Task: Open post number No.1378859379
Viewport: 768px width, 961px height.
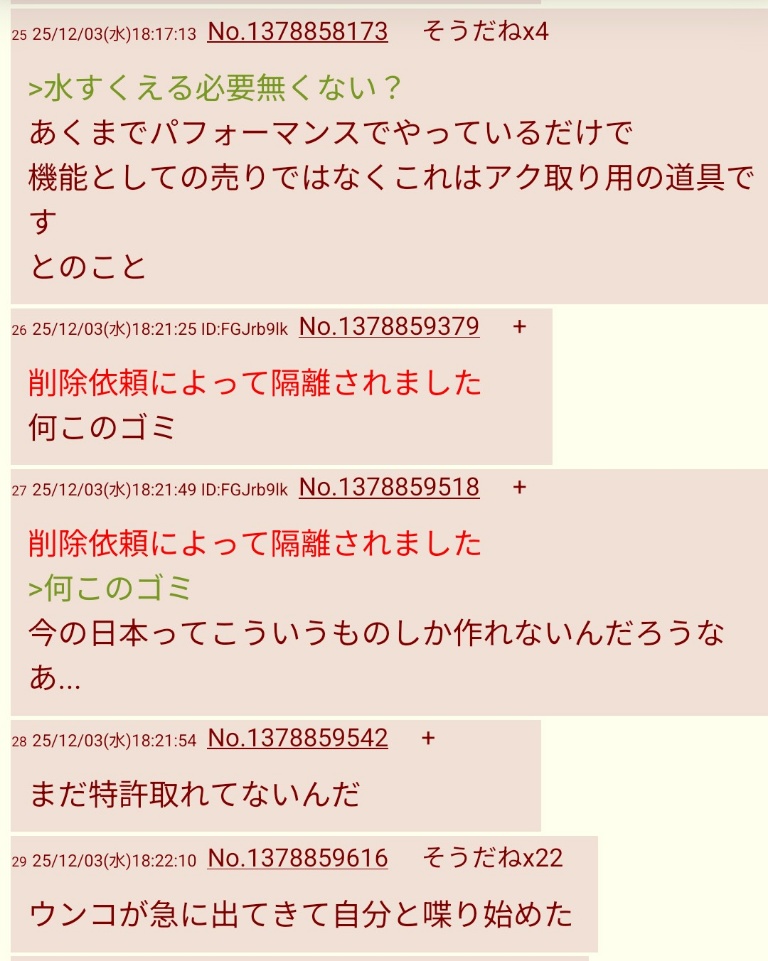Action: click(389, 326)
